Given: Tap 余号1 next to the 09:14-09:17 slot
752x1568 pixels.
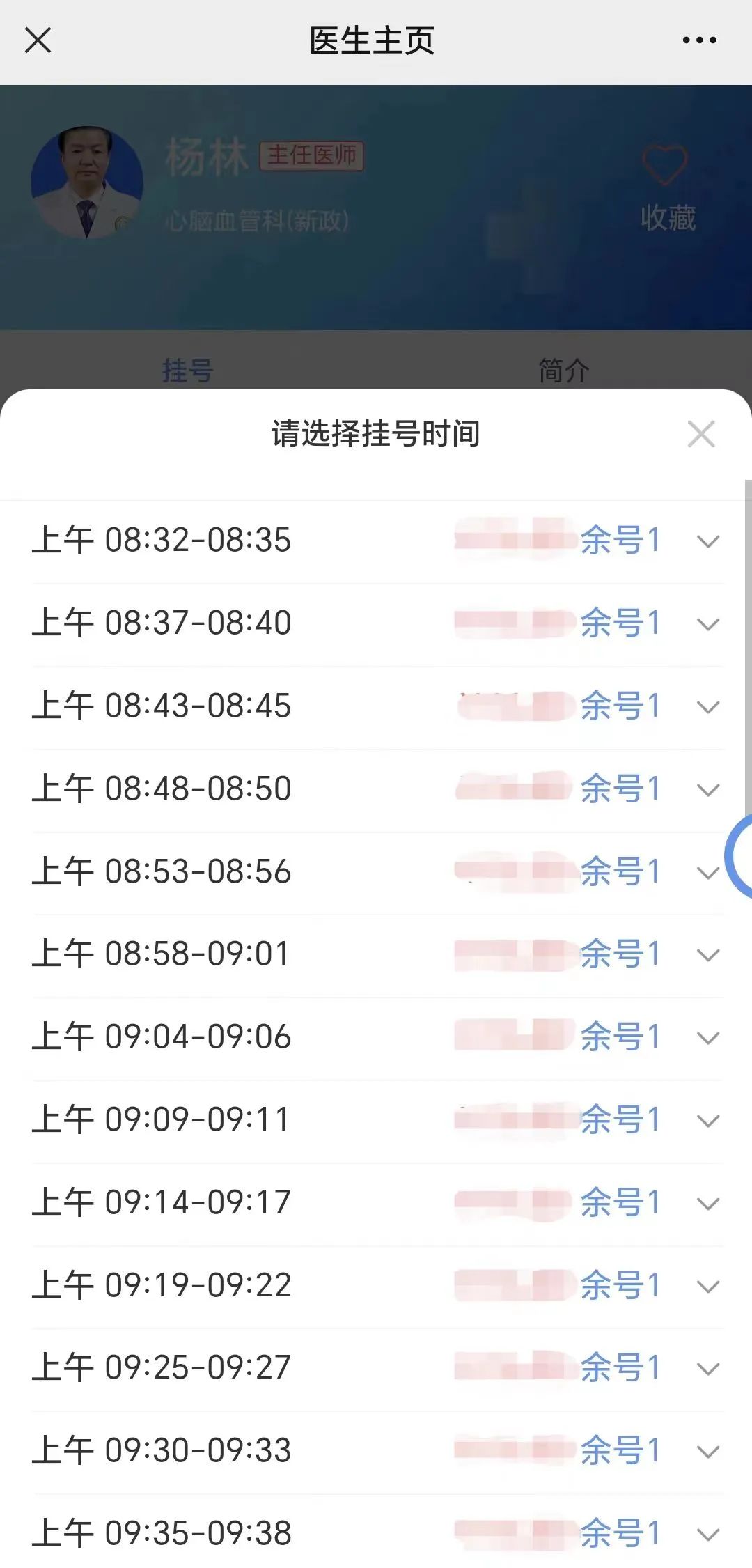Looking at the screenshot, I should (x=621, y=1202).
